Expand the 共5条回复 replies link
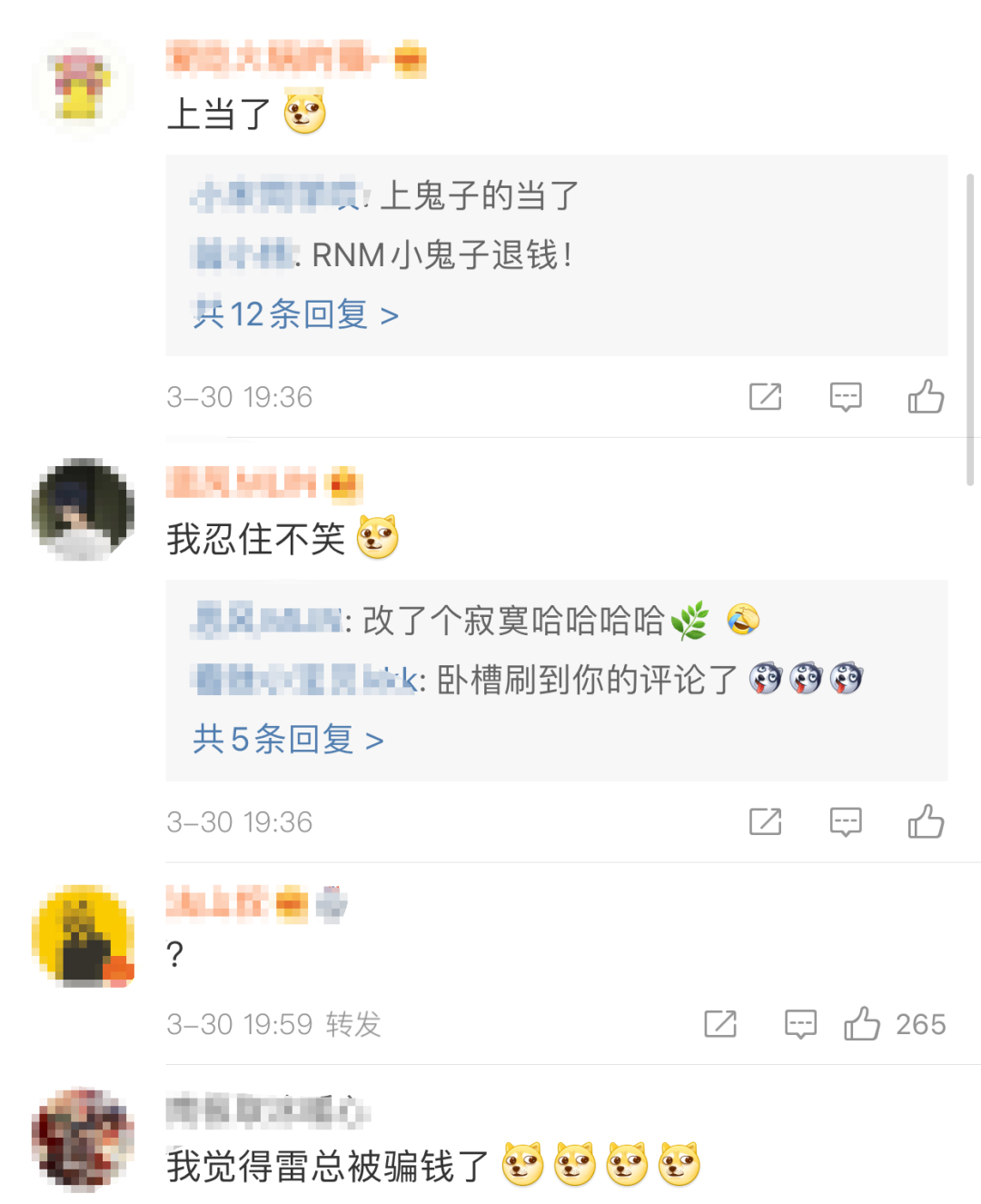 (287, 740)
